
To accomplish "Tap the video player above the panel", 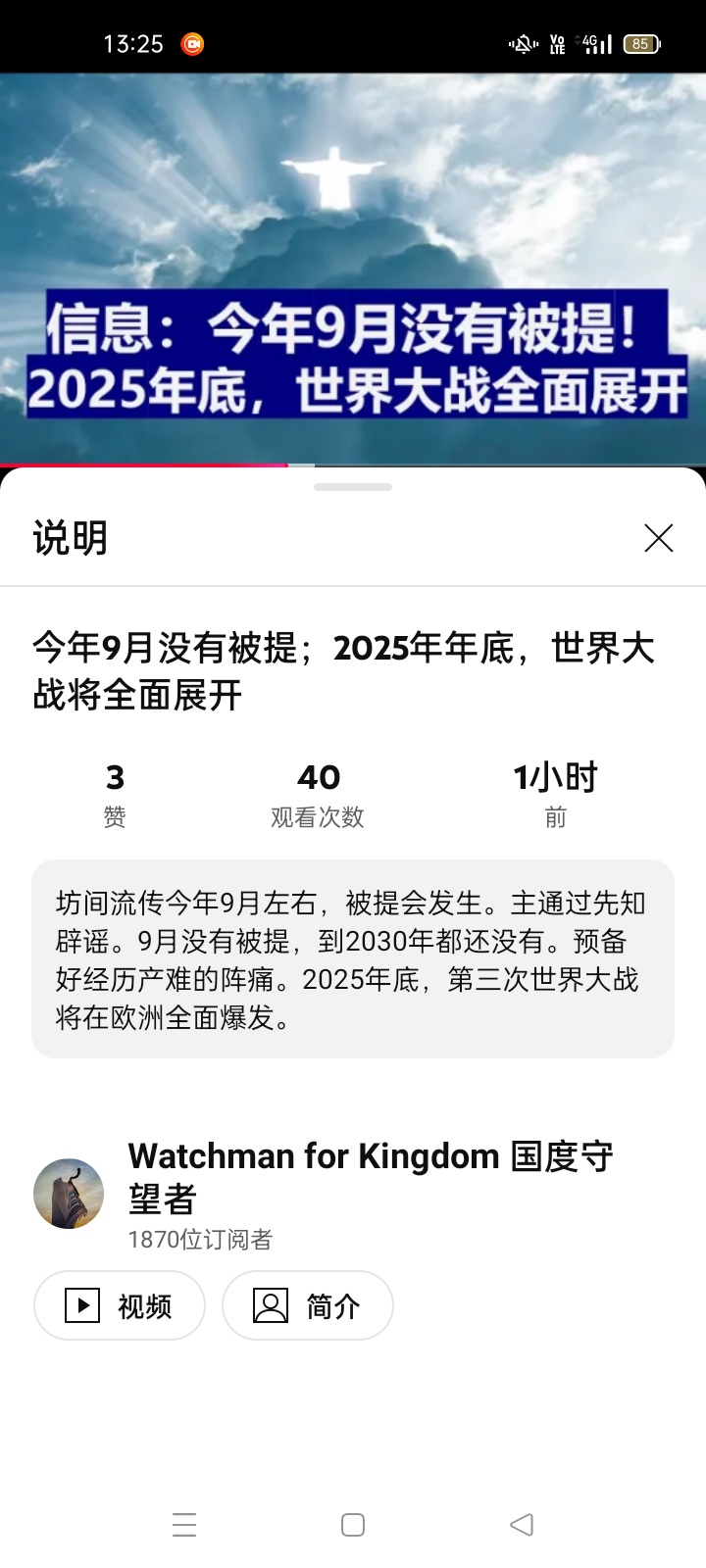I will (353, 265).
